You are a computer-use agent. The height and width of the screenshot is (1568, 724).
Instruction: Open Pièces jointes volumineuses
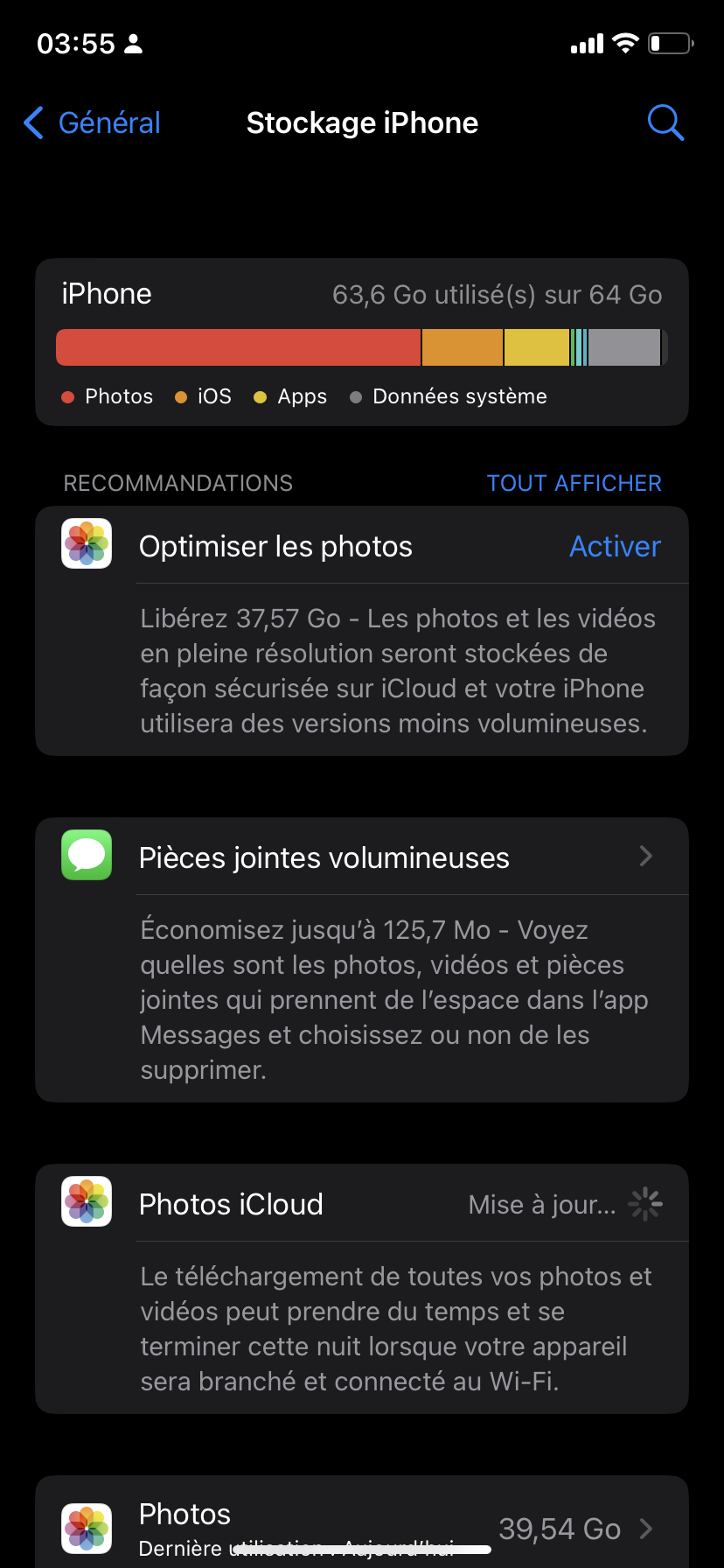362,857
